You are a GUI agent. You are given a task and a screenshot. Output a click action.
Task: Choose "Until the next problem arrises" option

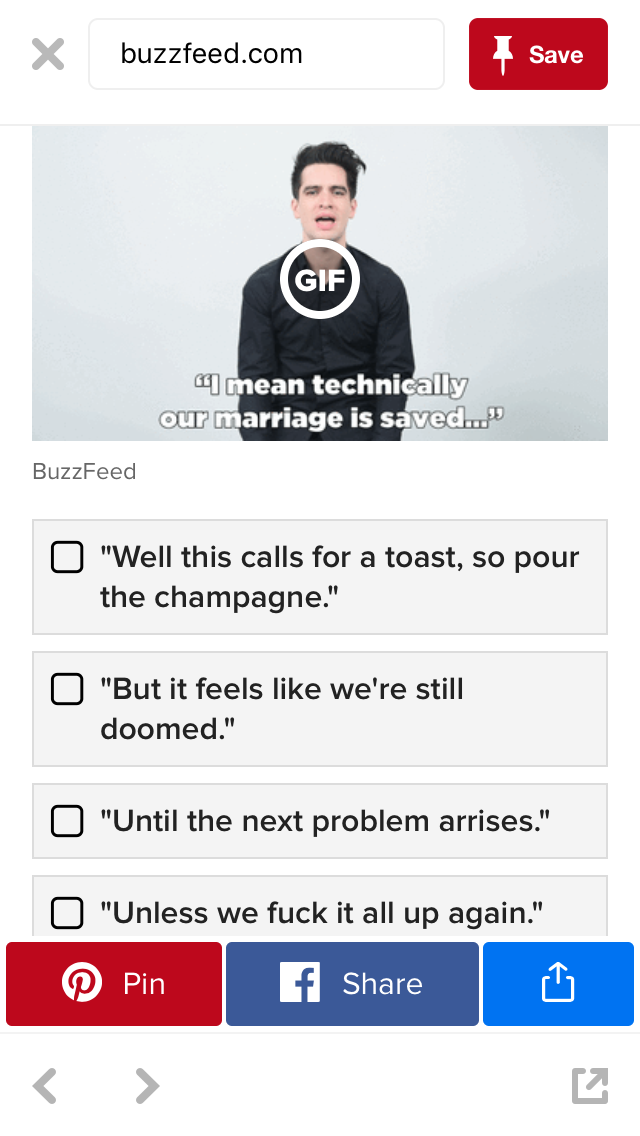coord(320,821)
